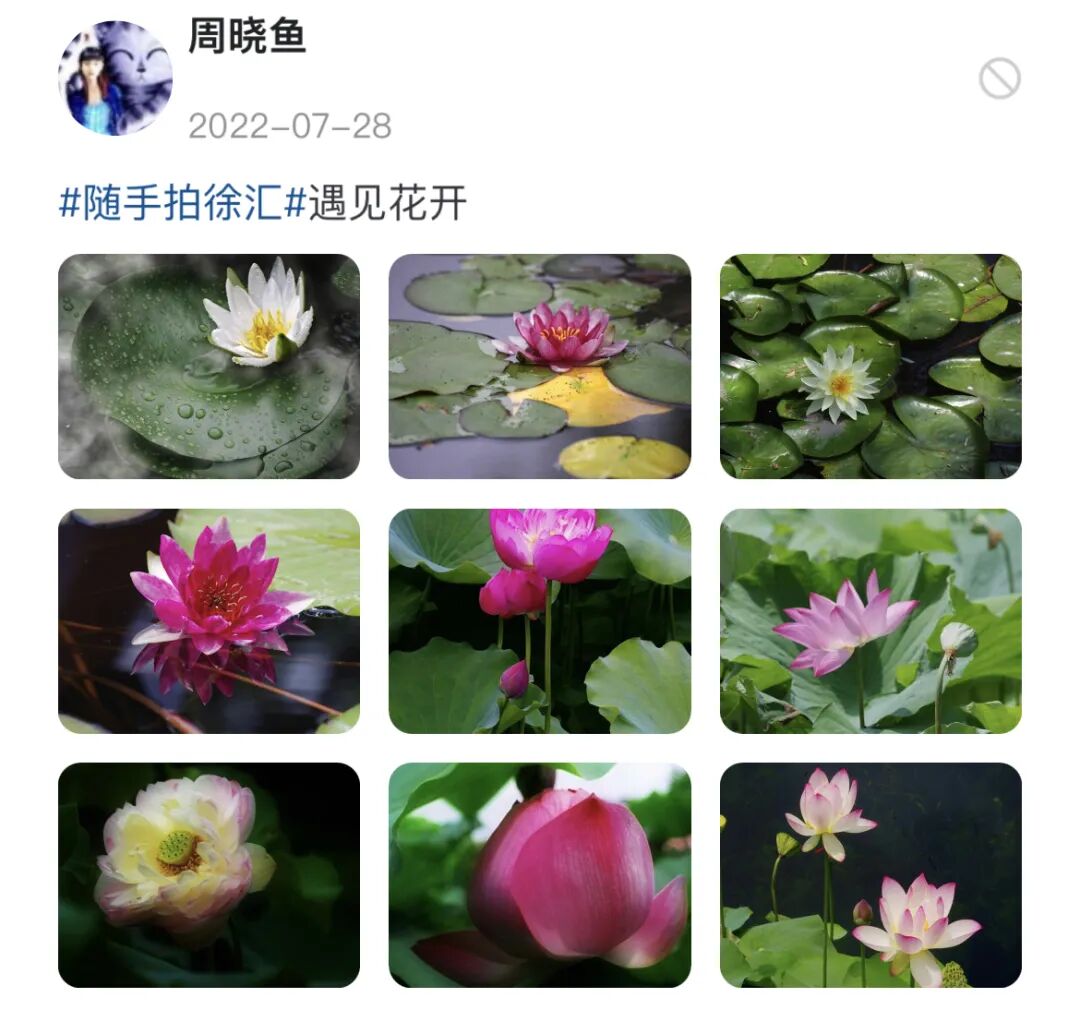Viewport: 1080px width, 1034px height.
Task: Open the pale pink lotus among green leaves
Action: 870,621
